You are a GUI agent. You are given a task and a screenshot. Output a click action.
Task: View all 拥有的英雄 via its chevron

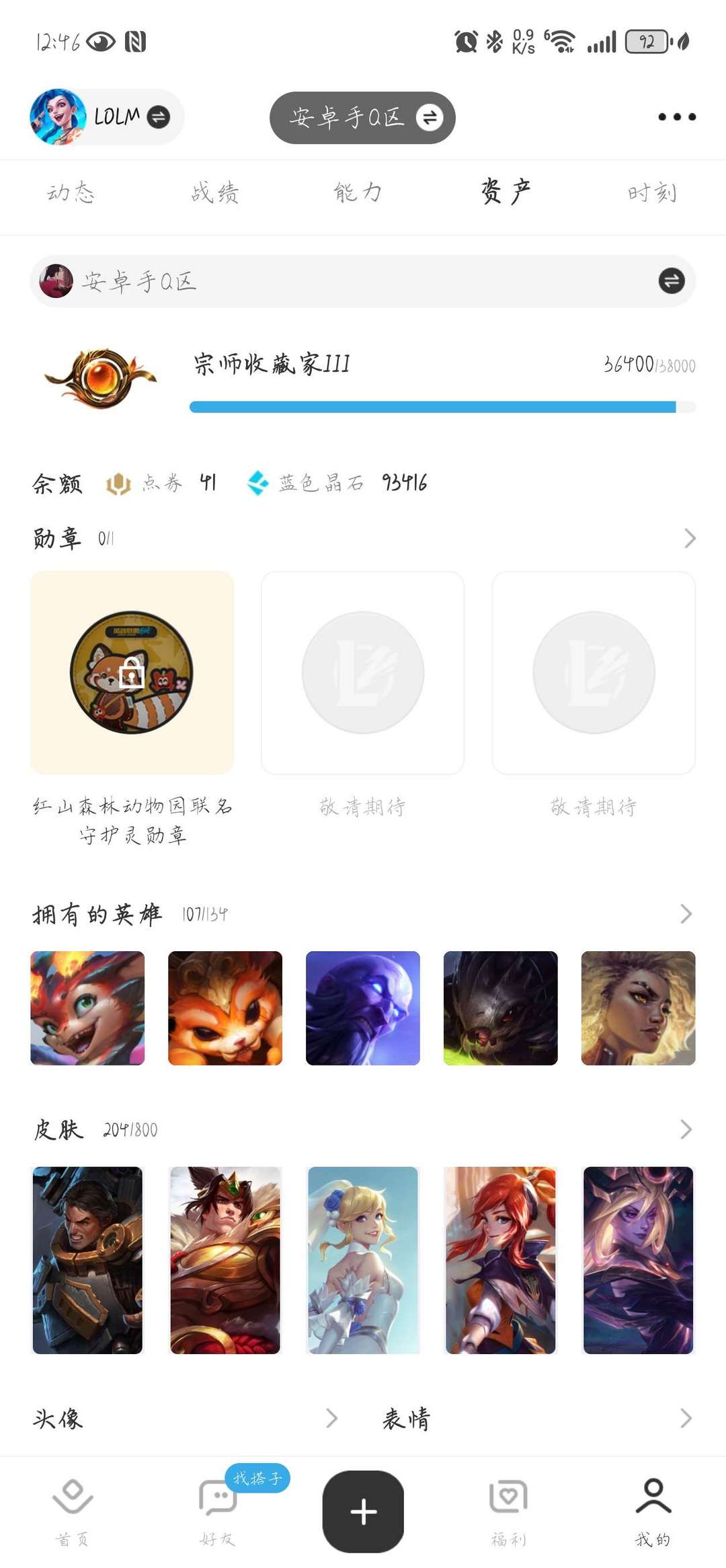[686, 913]
